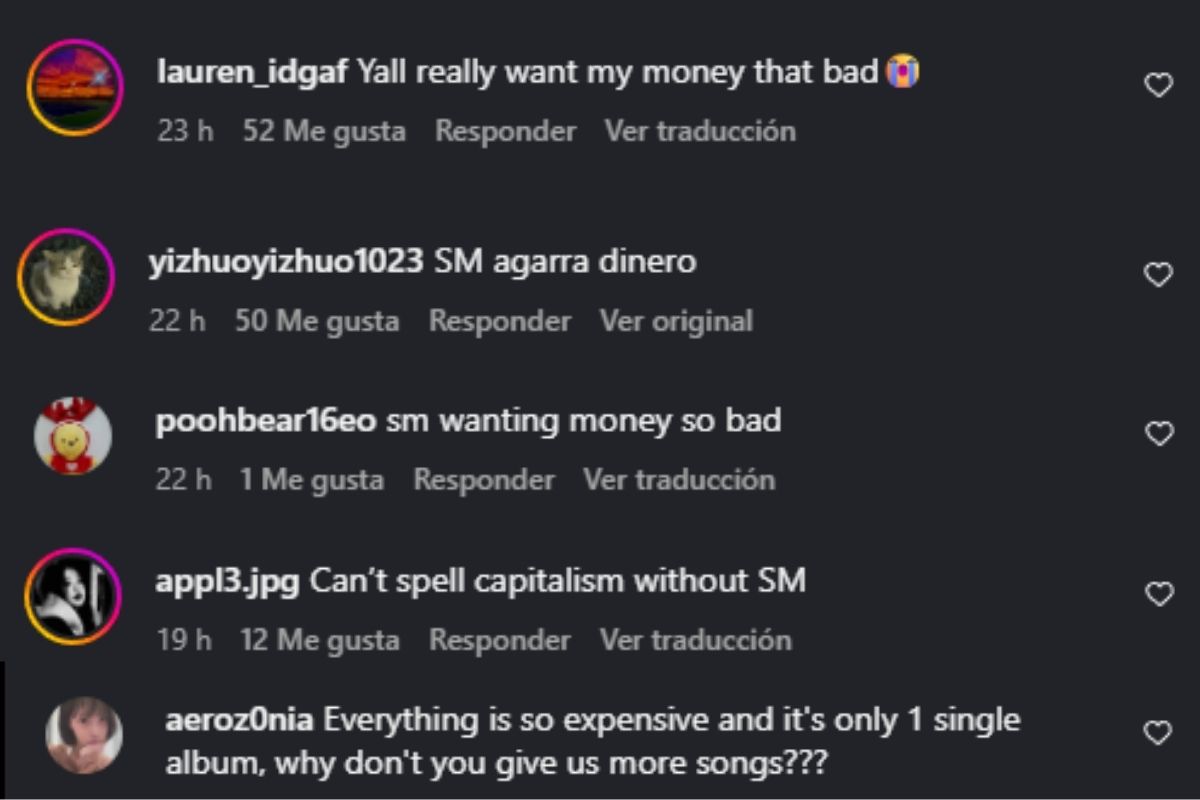Open poohbear16eo's profile picture
1200x800 pixels.
pyautogui.click(x=72, y=436)
